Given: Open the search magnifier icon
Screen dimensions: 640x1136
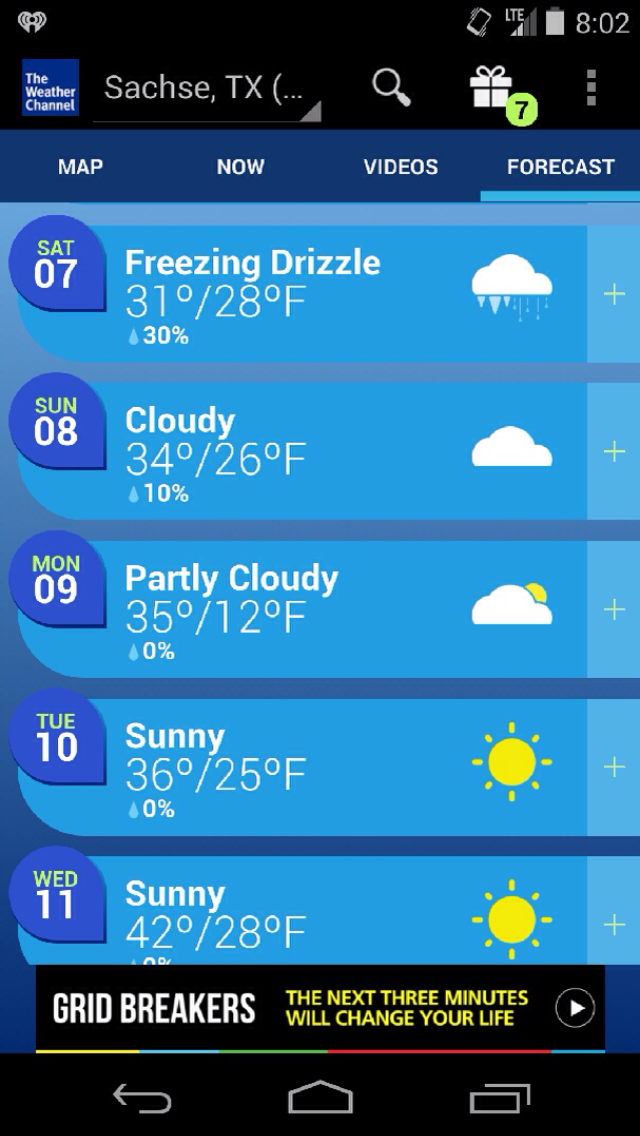Looking at the screenshot, I should click(391, 88).
